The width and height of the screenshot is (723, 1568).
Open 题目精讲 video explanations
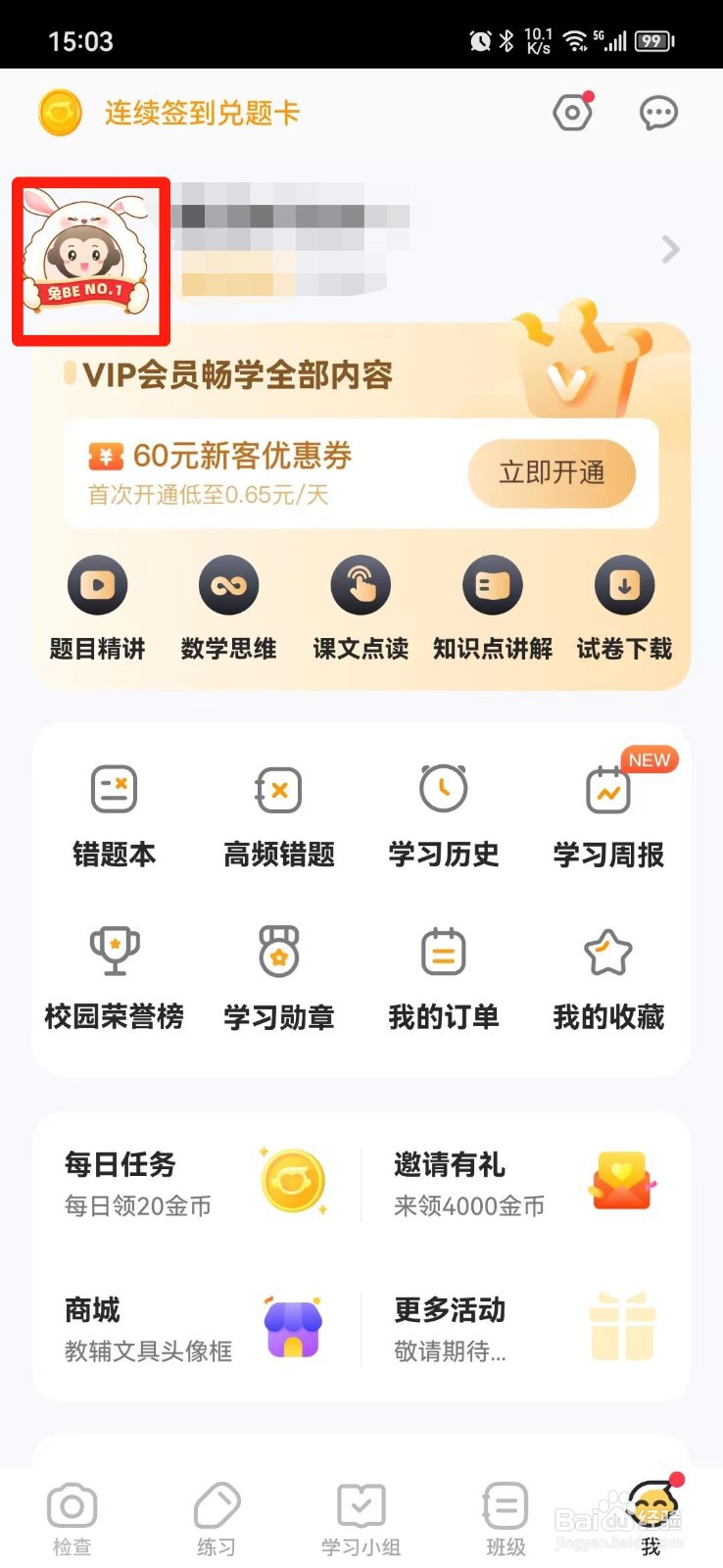point(97,603)
